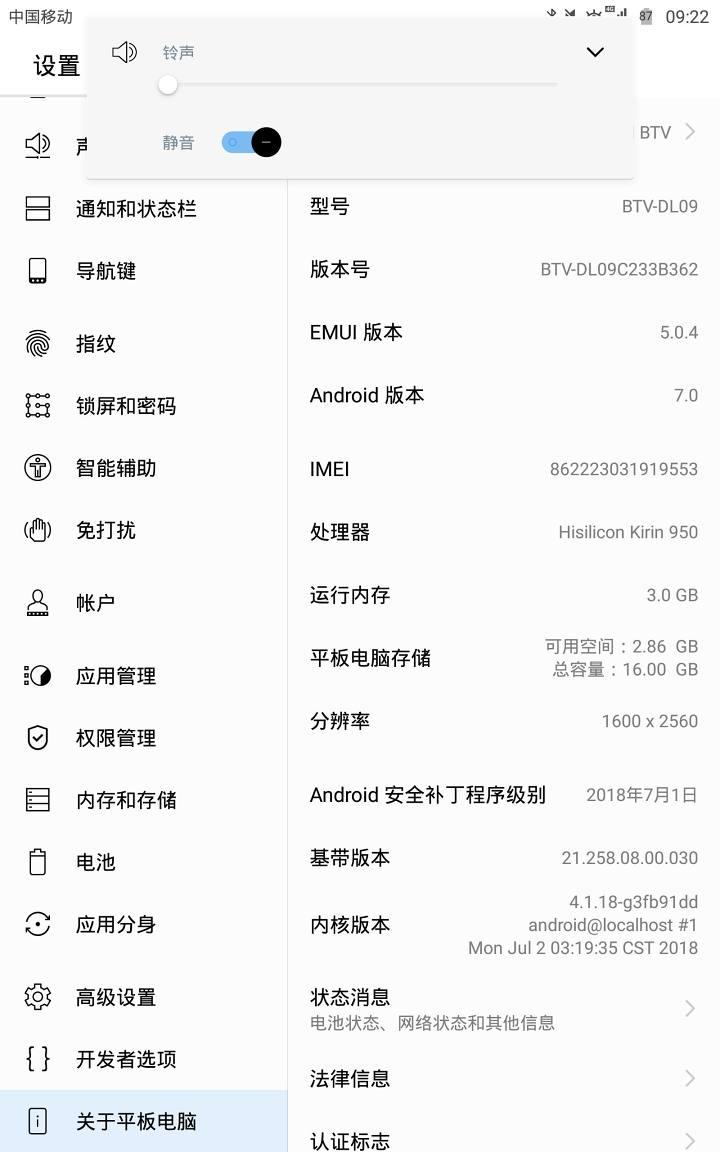This screenshot has width=720, height=1152.
Task: Open 高级设置 advanced settings
Action: tap(116, 997)
